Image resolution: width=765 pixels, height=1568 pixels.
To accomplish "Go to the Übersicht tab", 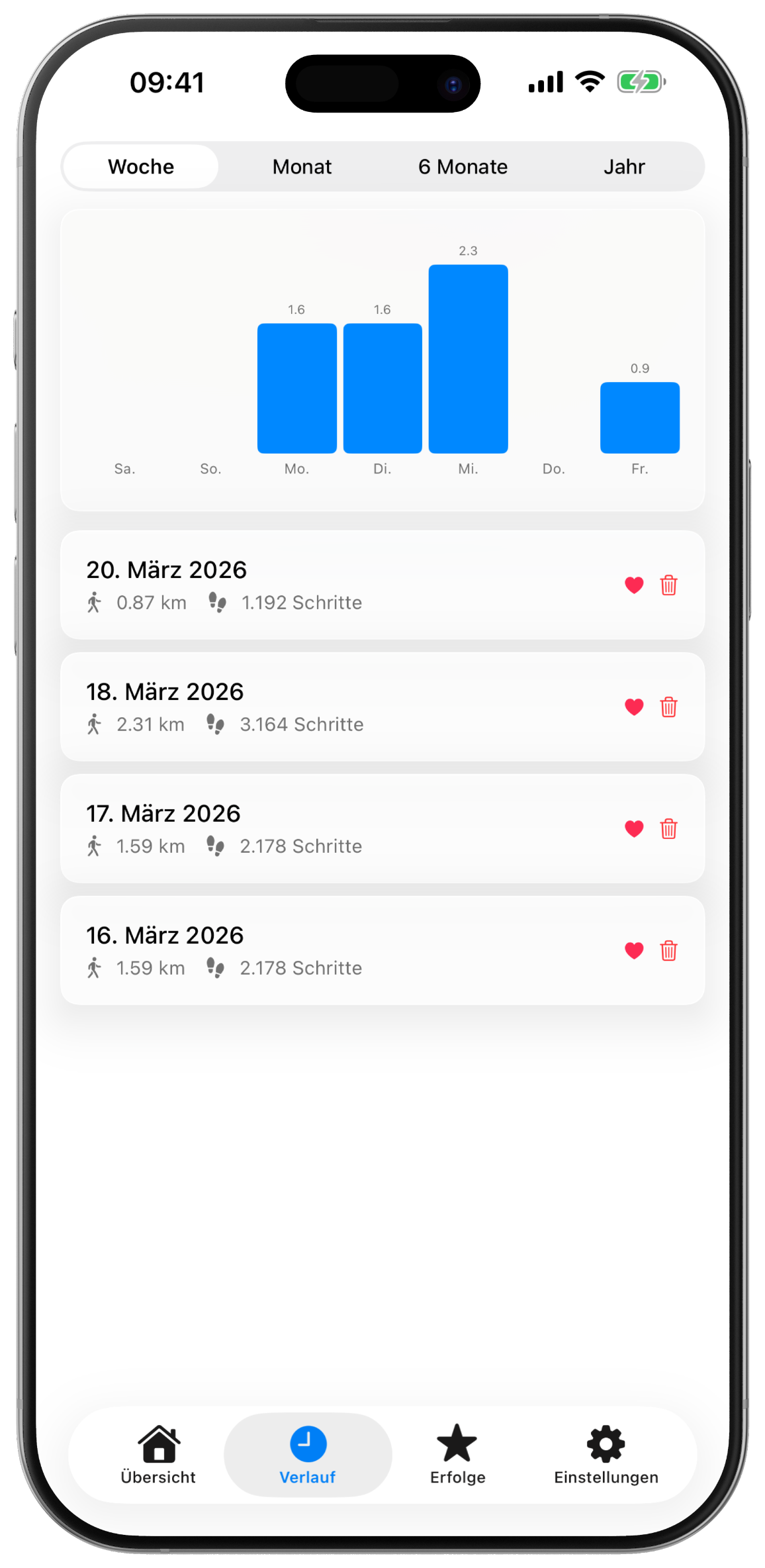I will 158,1455.
